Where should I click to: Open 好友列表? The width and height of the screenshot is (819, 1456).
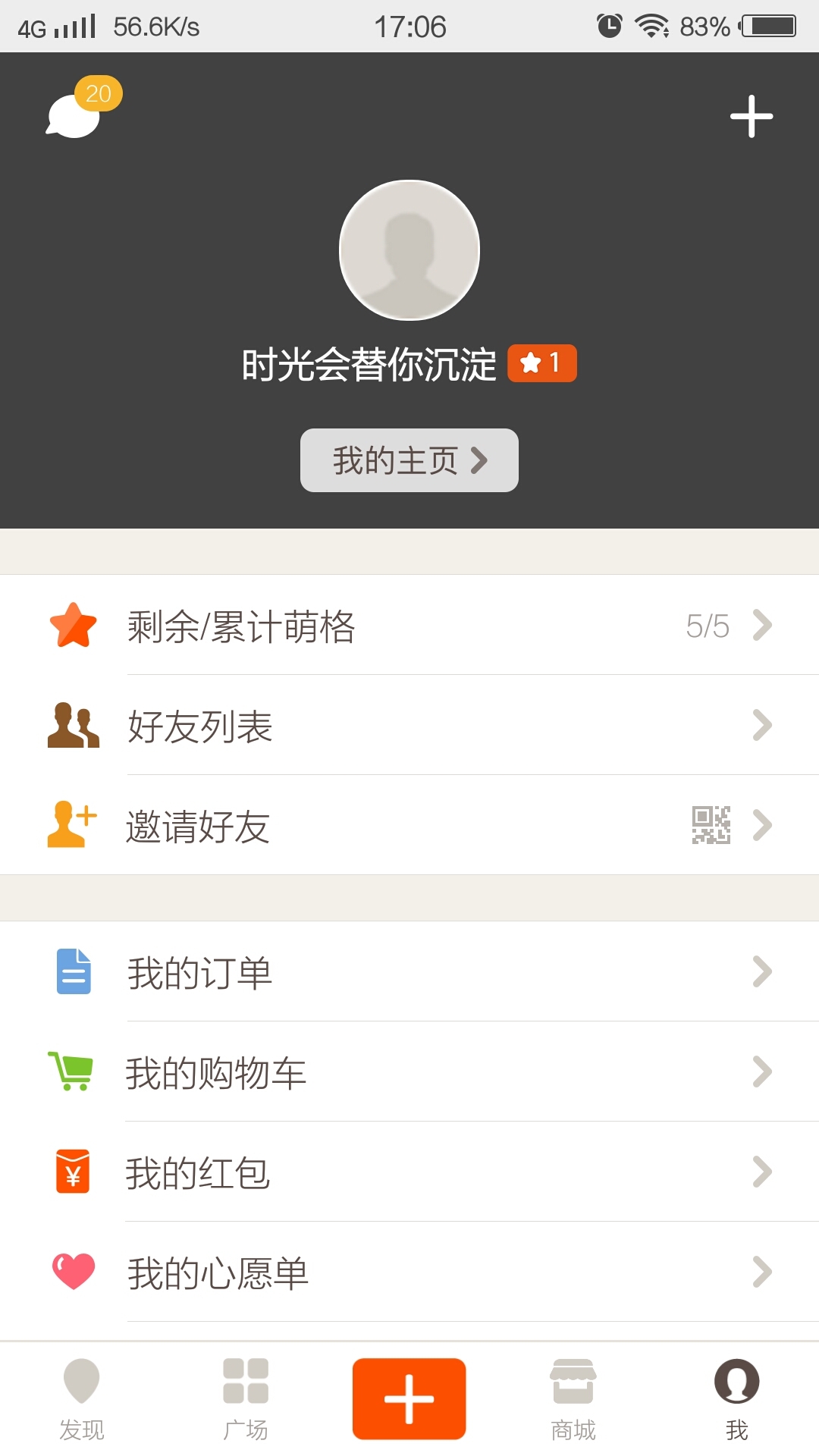[x=409, y=726]
